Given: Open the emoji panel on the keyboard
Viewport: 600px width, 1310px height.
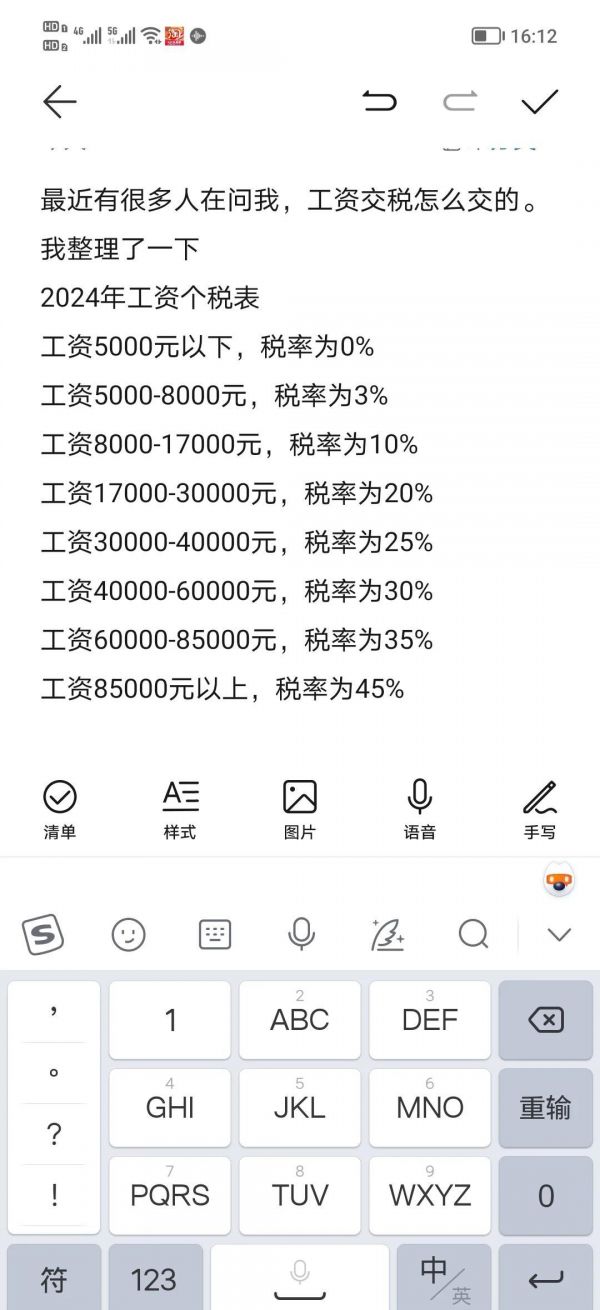Looking at the screenshot, I should (128, 935).
